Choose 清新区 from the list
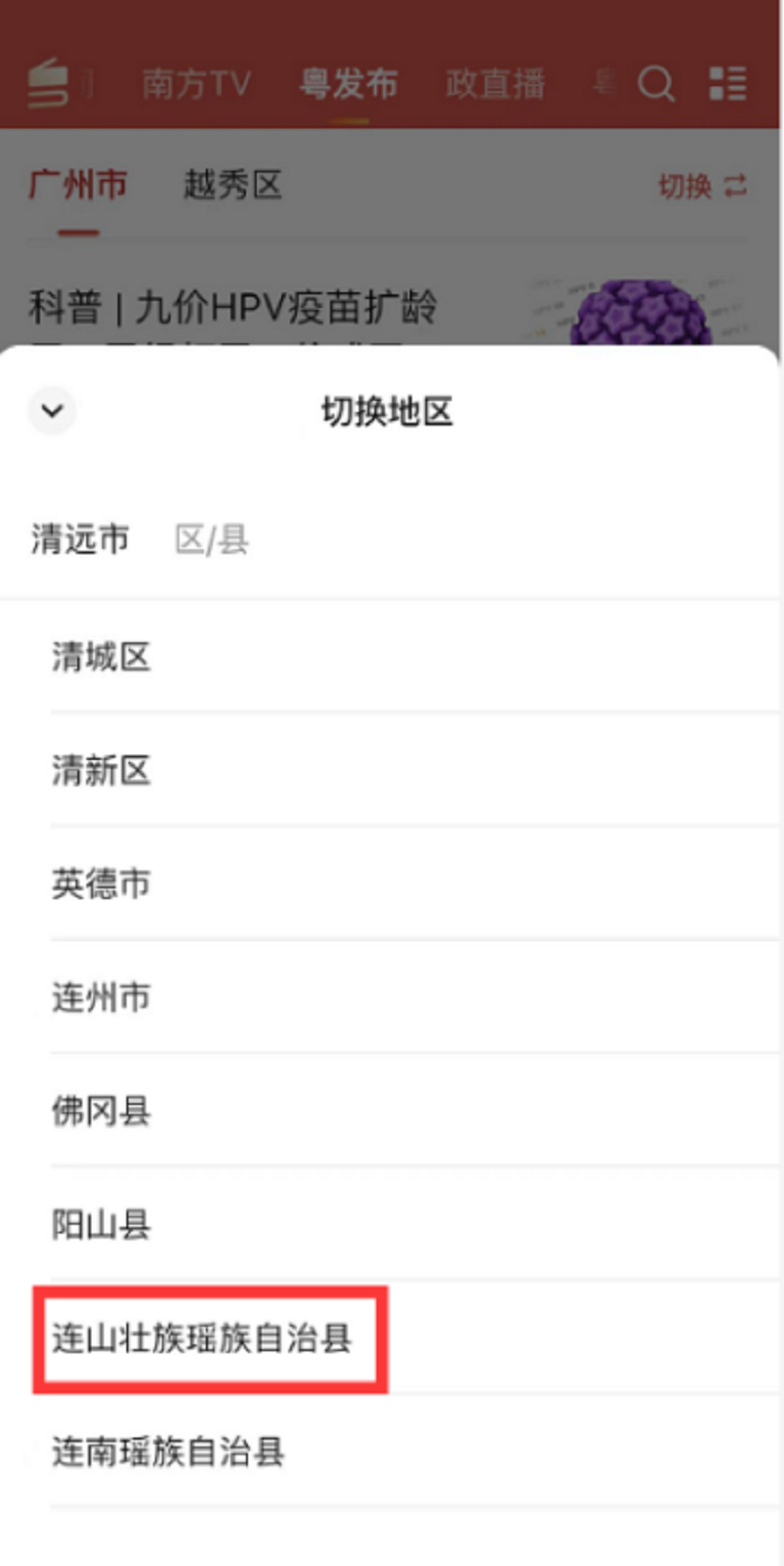784x1566 pixels. click(102, 770)
